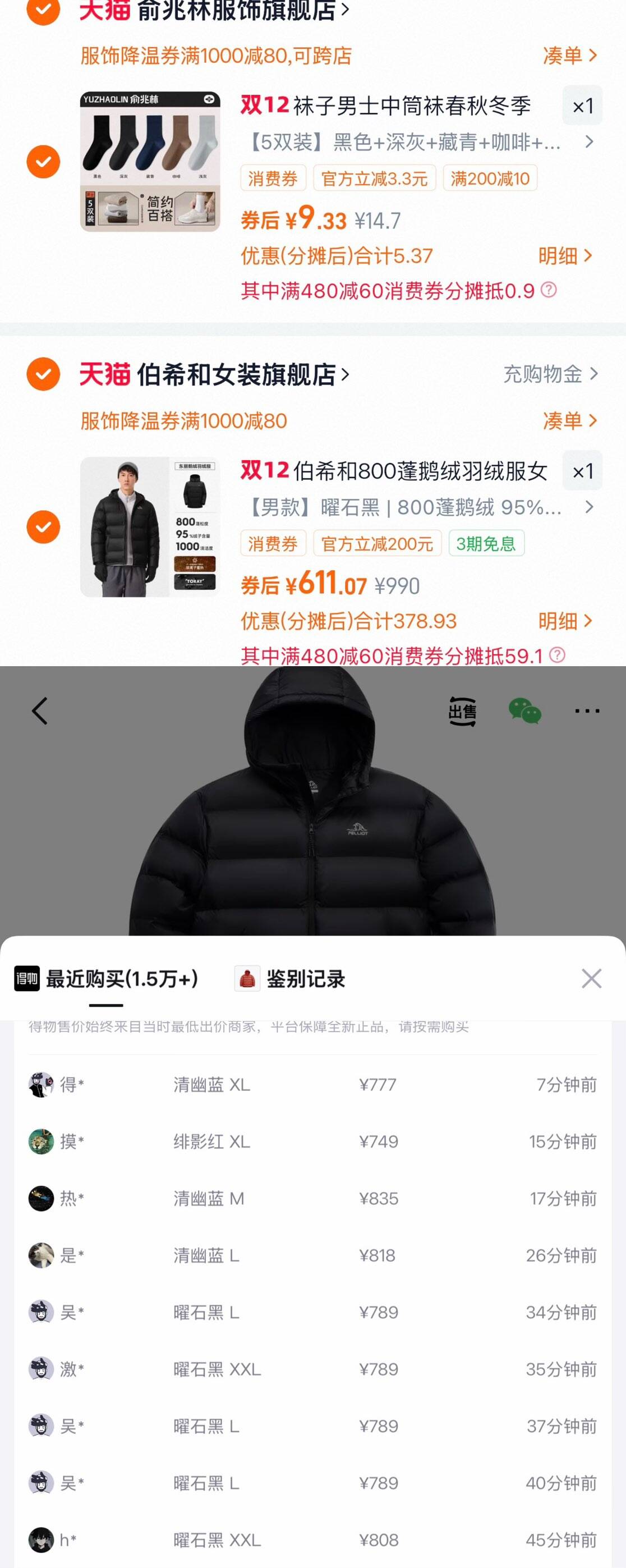This screenshot has height=1568, width=626.
Task: Change the socks ×1 quantity
Action: 582,106
